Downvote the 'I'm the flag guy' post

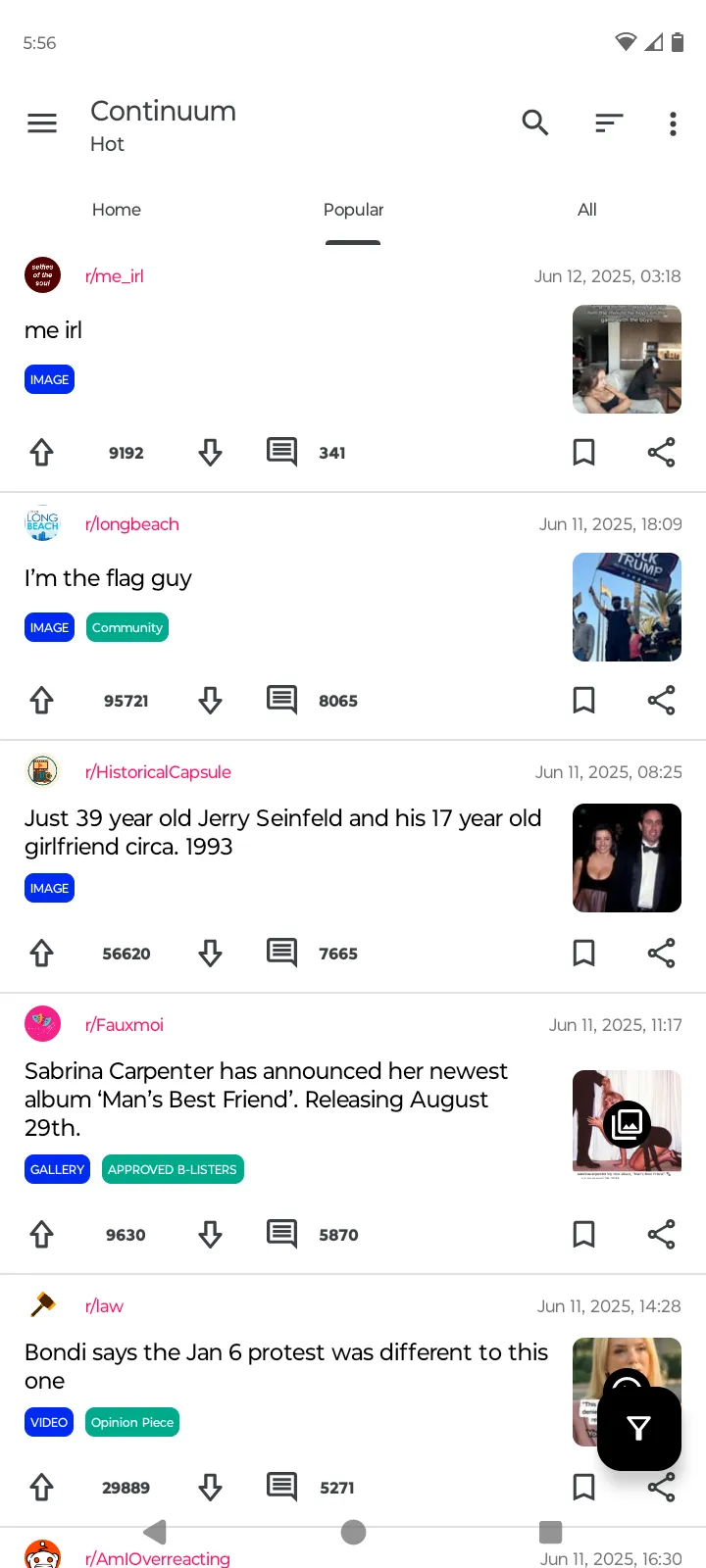point(210,700)
